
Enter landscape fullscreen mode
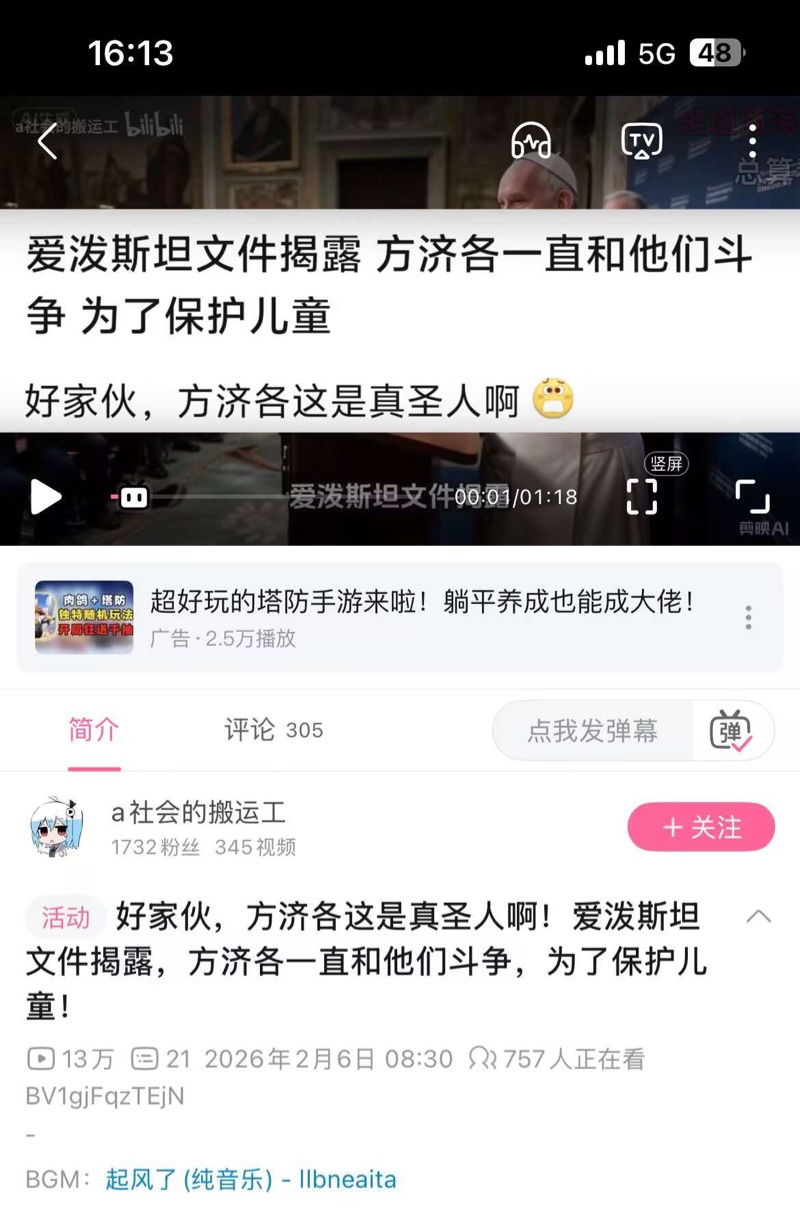752,496
